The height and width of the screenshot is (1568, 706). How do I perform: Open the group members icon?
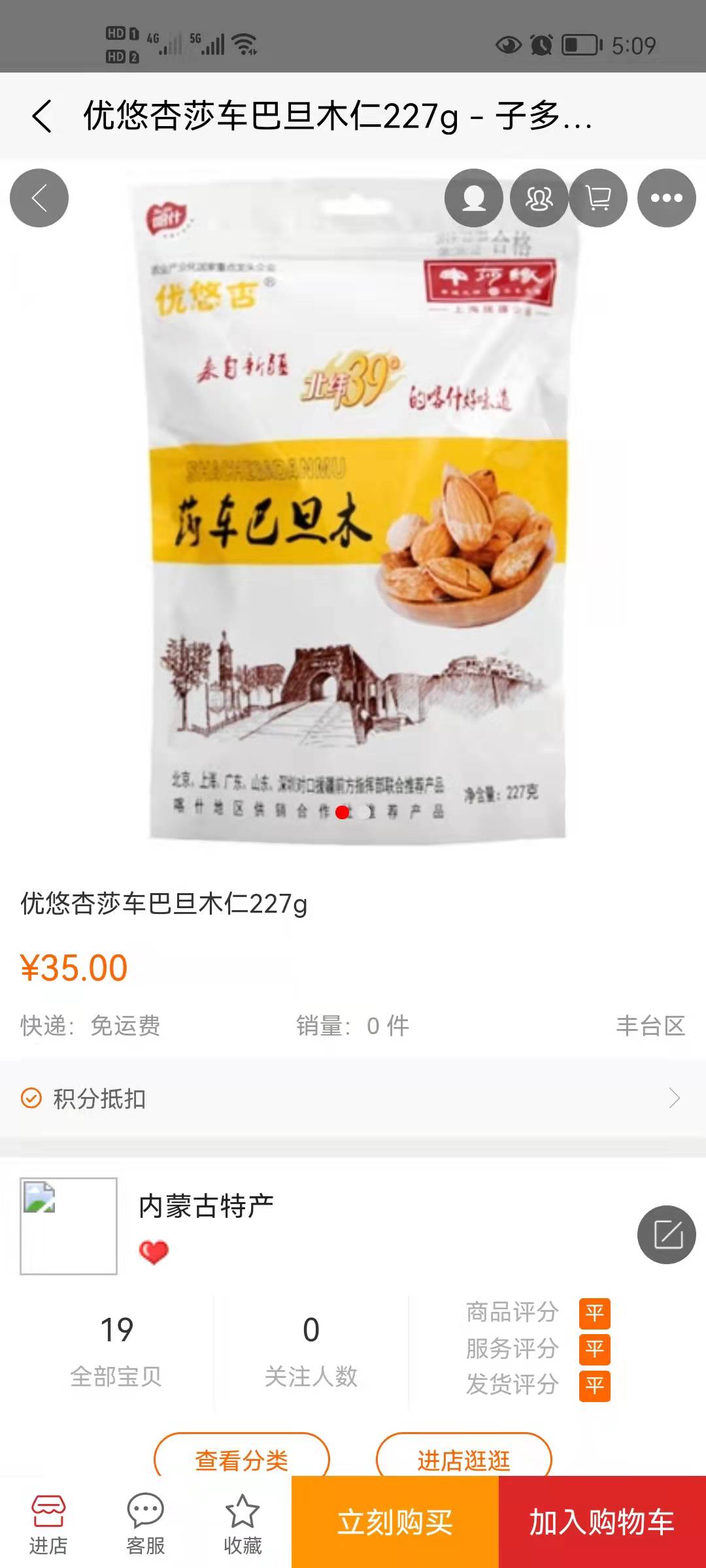(539, 198)
